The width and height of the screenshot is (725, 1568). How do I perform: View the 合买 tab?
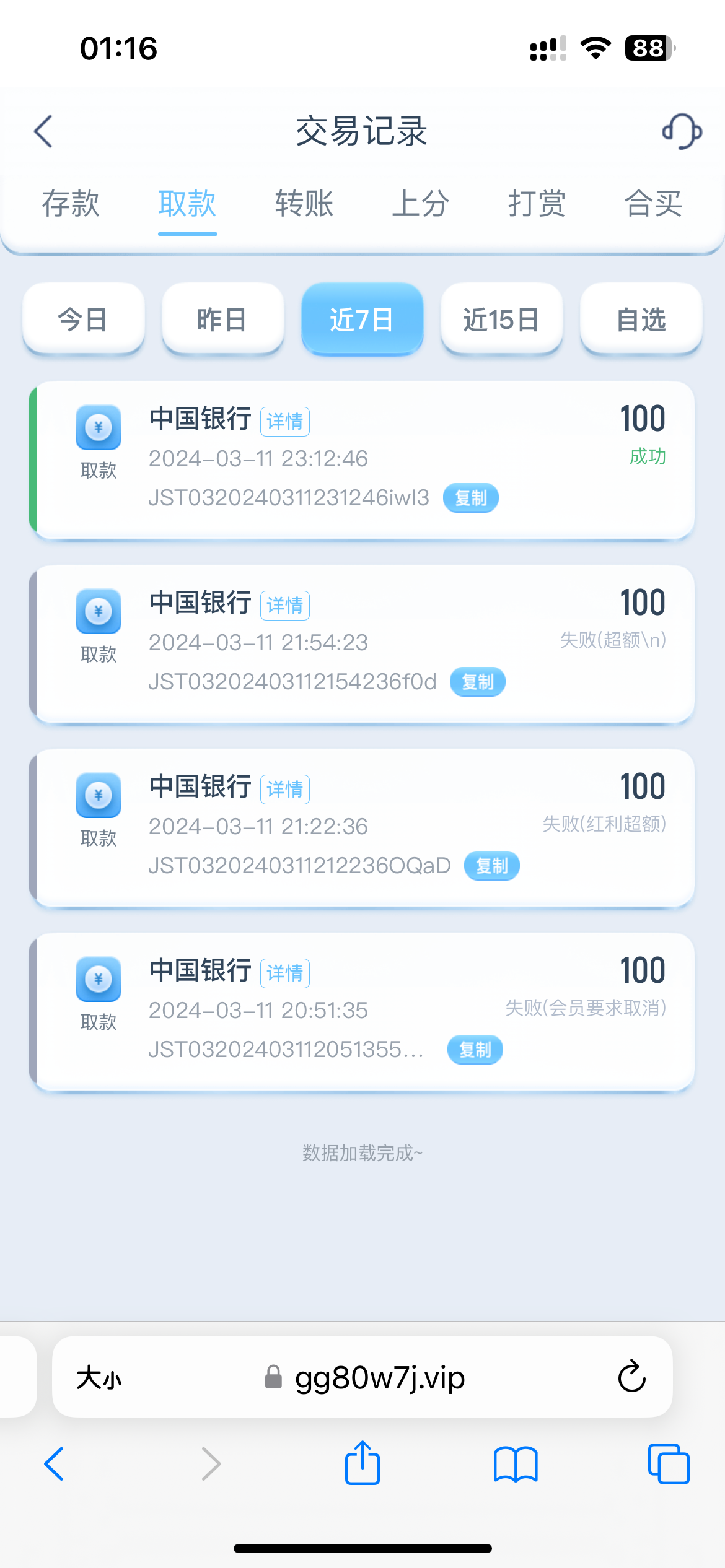(x=653, y=204)
